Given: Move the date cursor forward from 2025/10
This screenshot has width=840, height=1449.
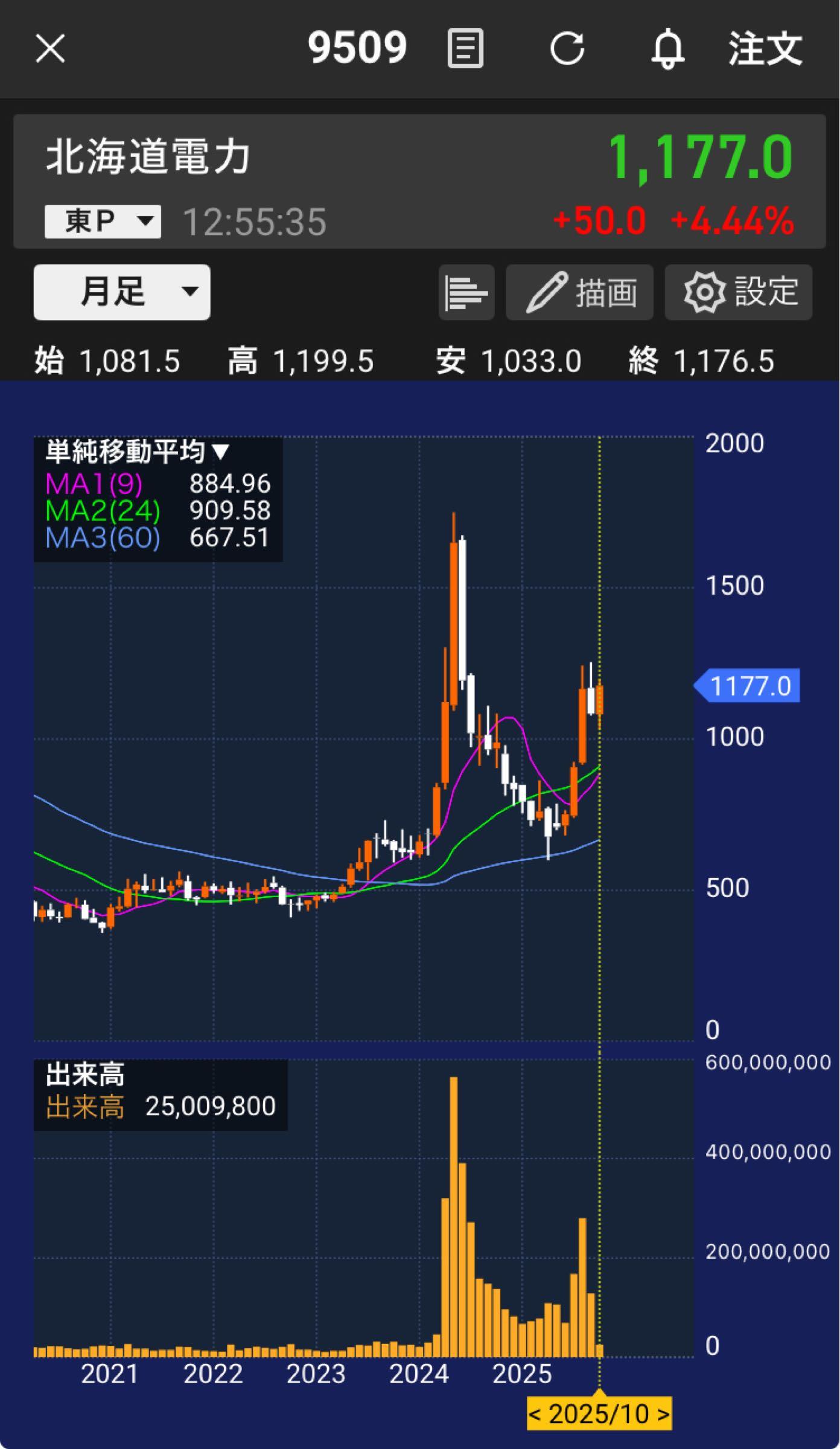Looking at the screenshot, I should point(663,1414).
